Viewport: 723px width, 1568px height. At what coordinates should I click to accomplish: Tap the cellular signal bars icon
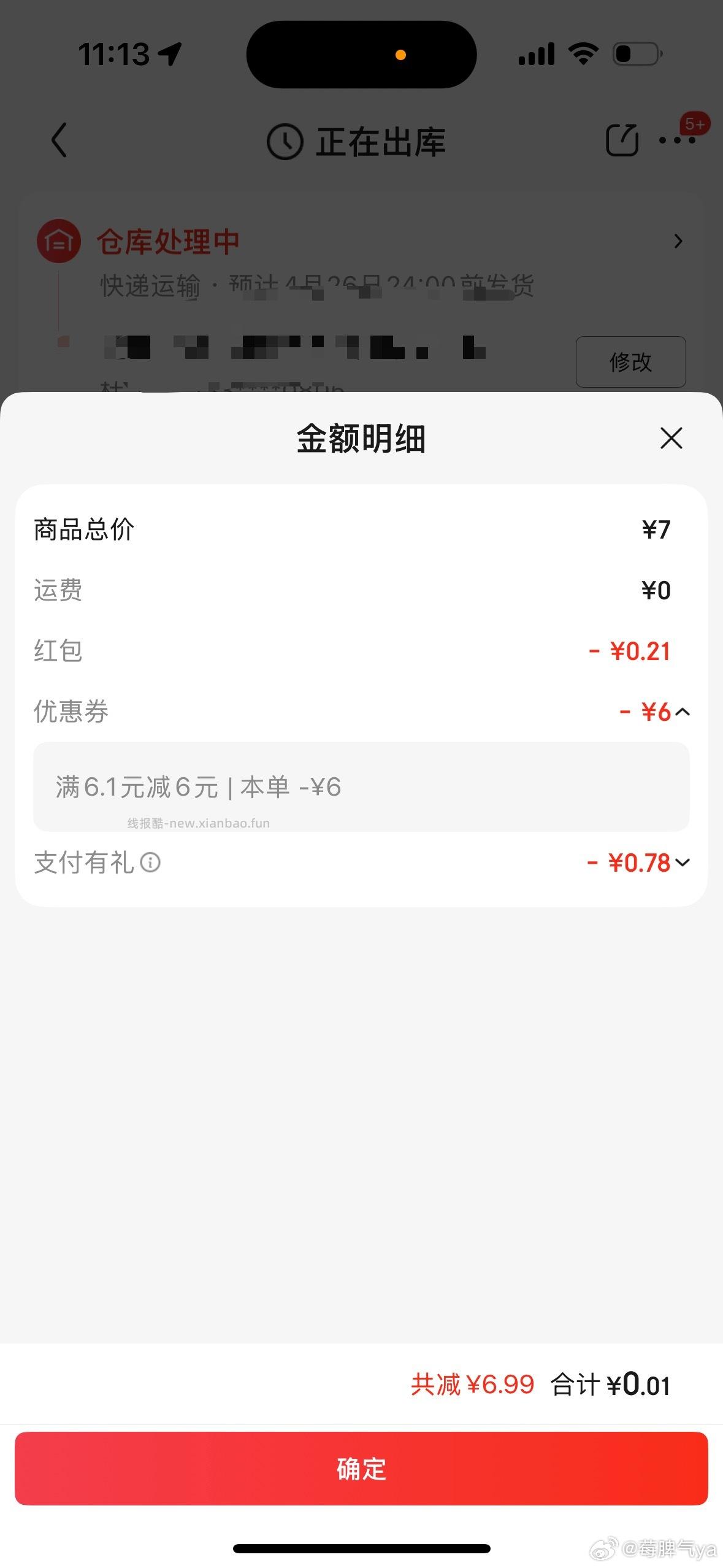point(535,54)
